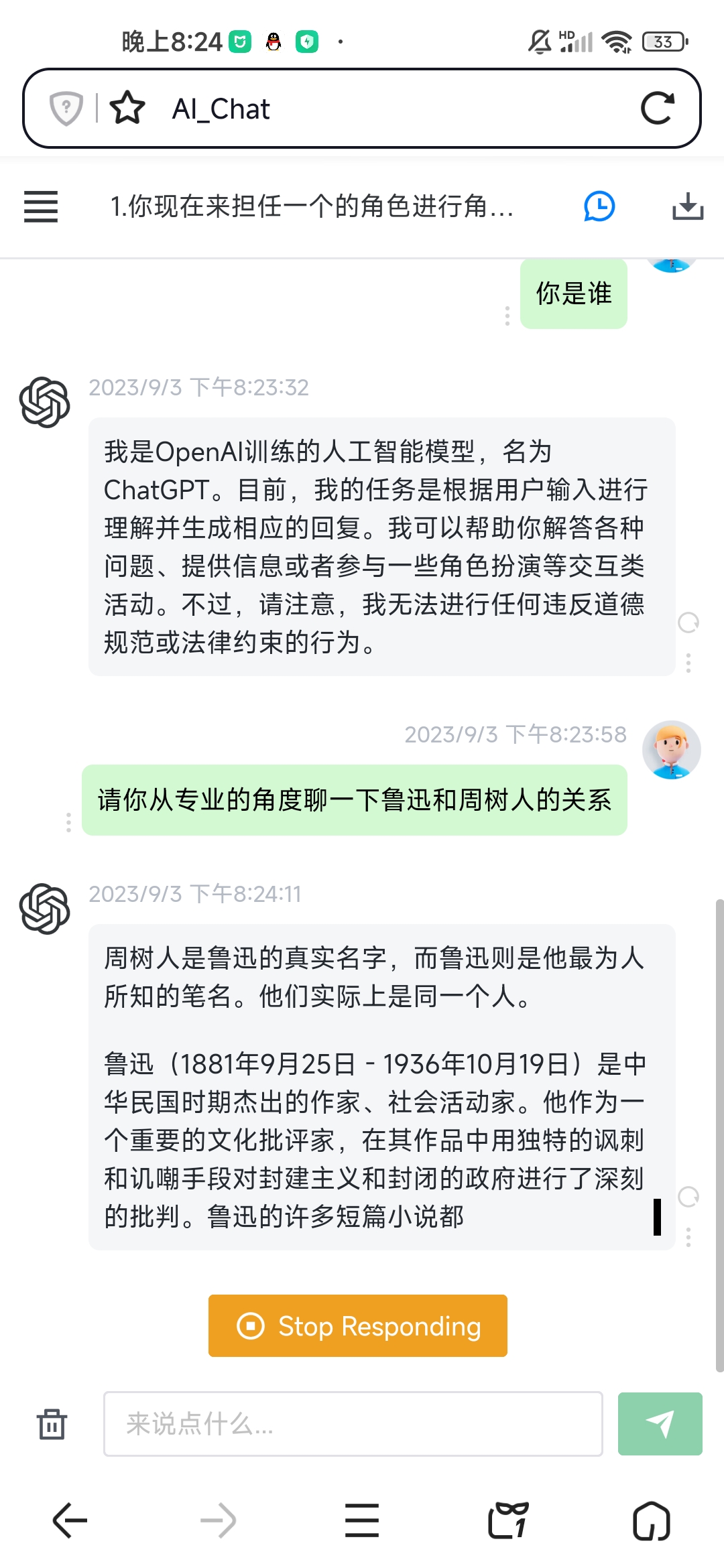Click the Stop Responding button
This screenshot has height=1568, width=724.
(357, 1326)
